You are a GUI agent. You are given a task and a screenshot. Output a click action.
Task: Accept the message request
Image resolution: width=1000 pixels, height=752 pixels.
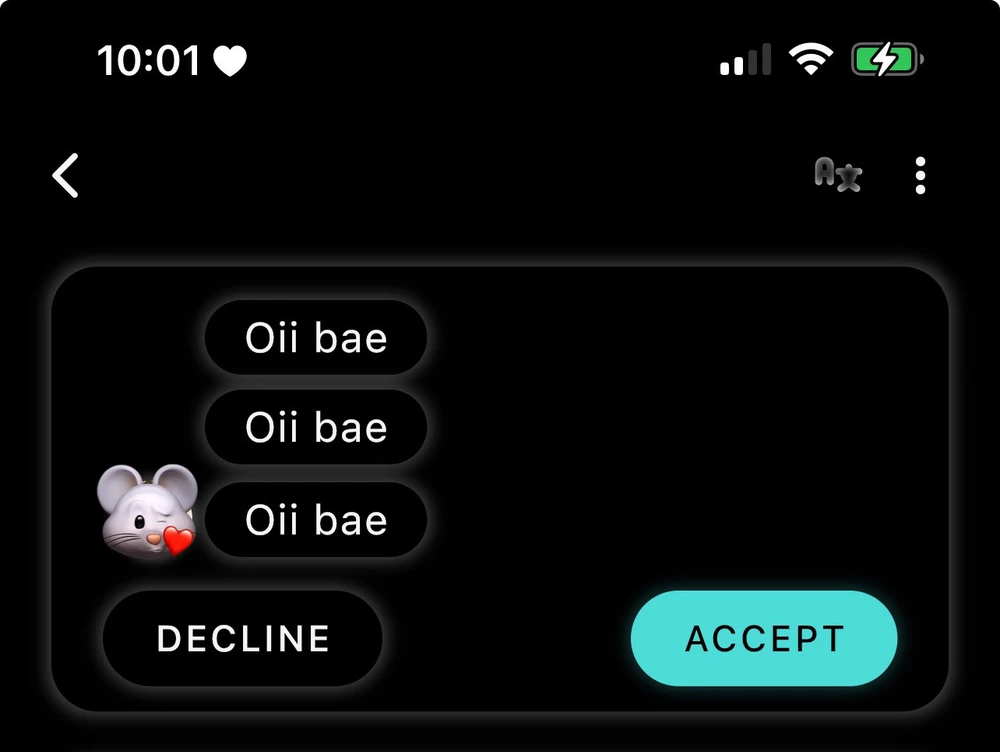click(x=764, y=639)
